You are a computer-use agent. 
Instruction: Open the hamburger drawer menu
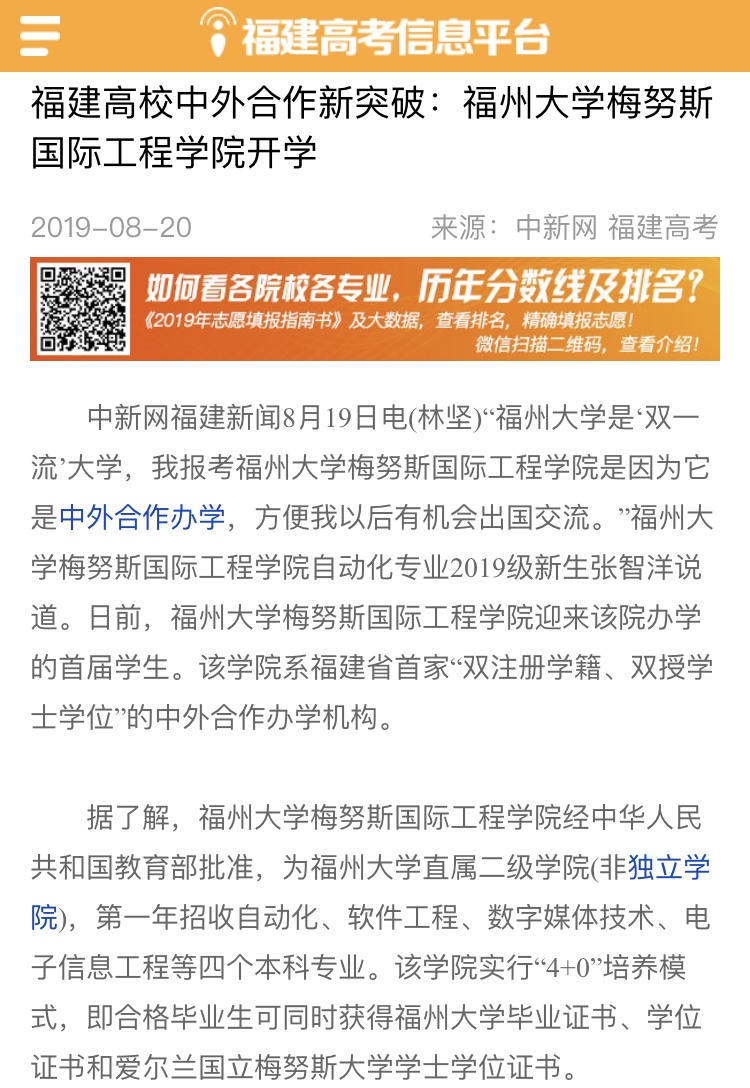coord(40,36)
